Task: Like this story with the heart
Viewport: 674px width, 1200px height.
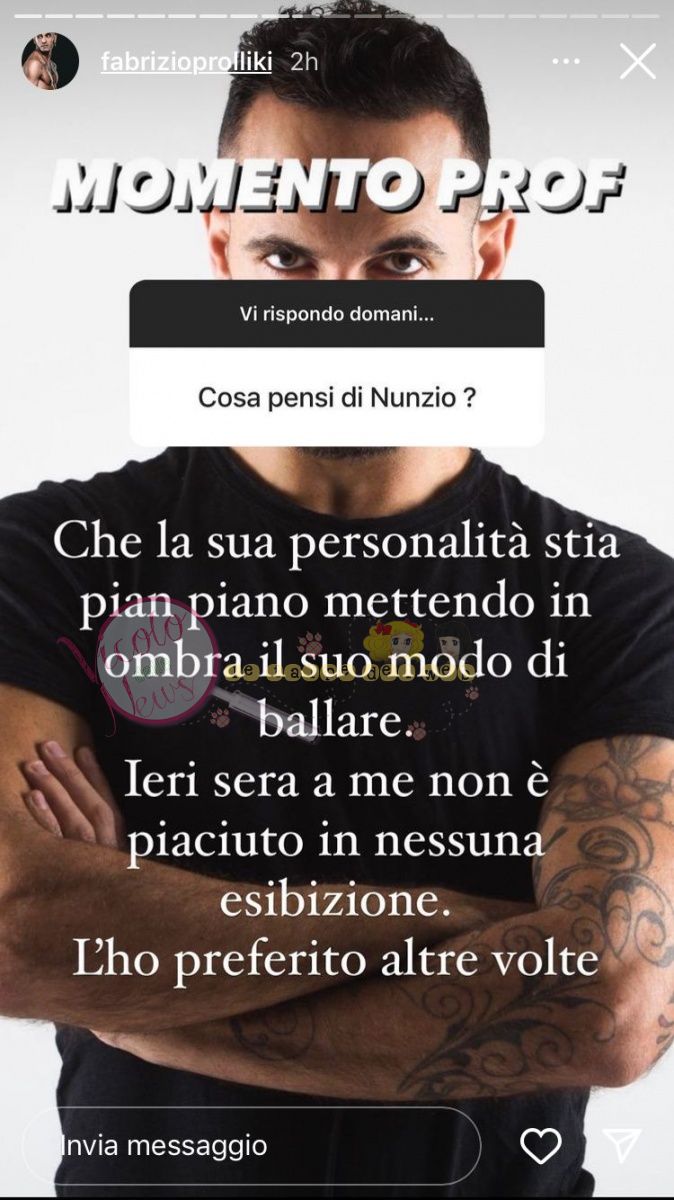Action: [541, 1146]
